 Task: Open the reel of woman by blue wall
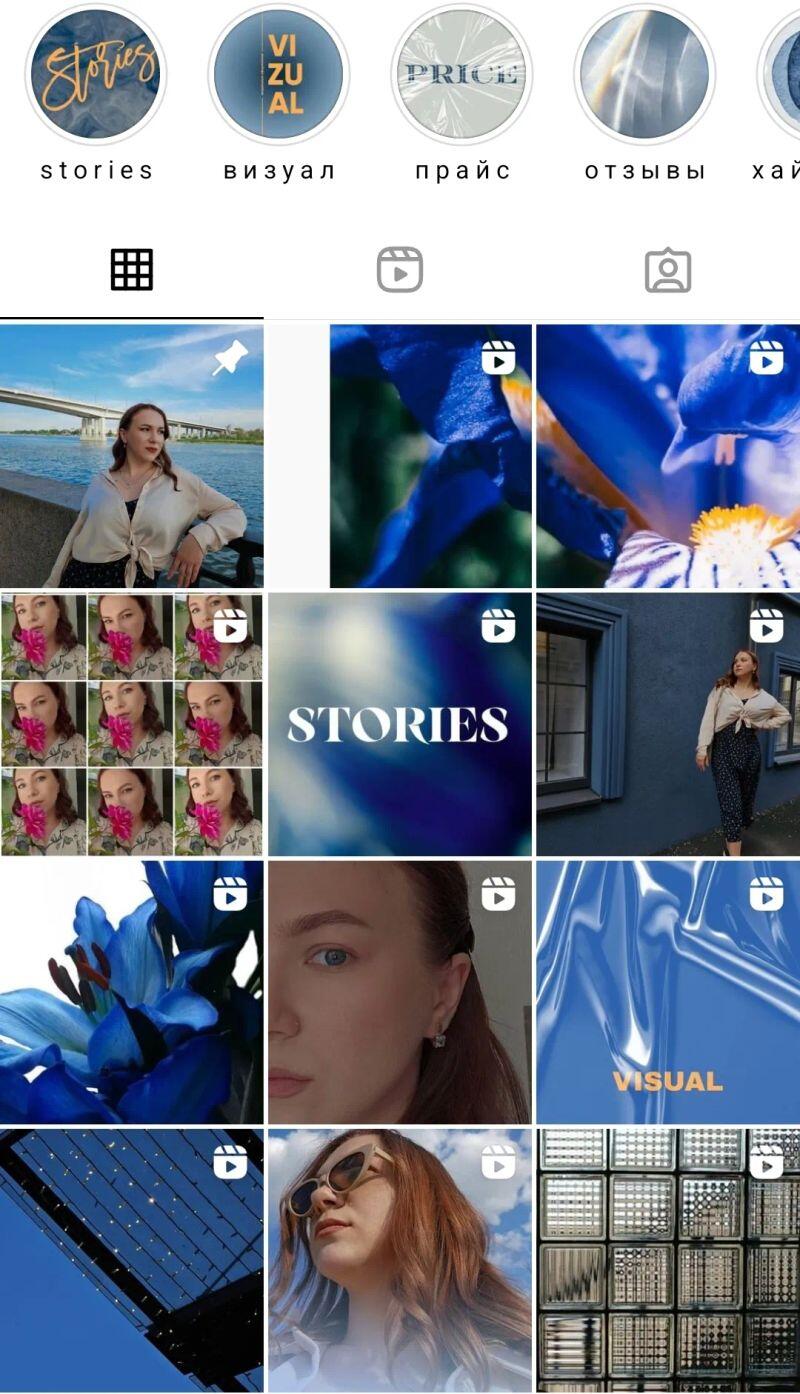[x=667, y=724]
